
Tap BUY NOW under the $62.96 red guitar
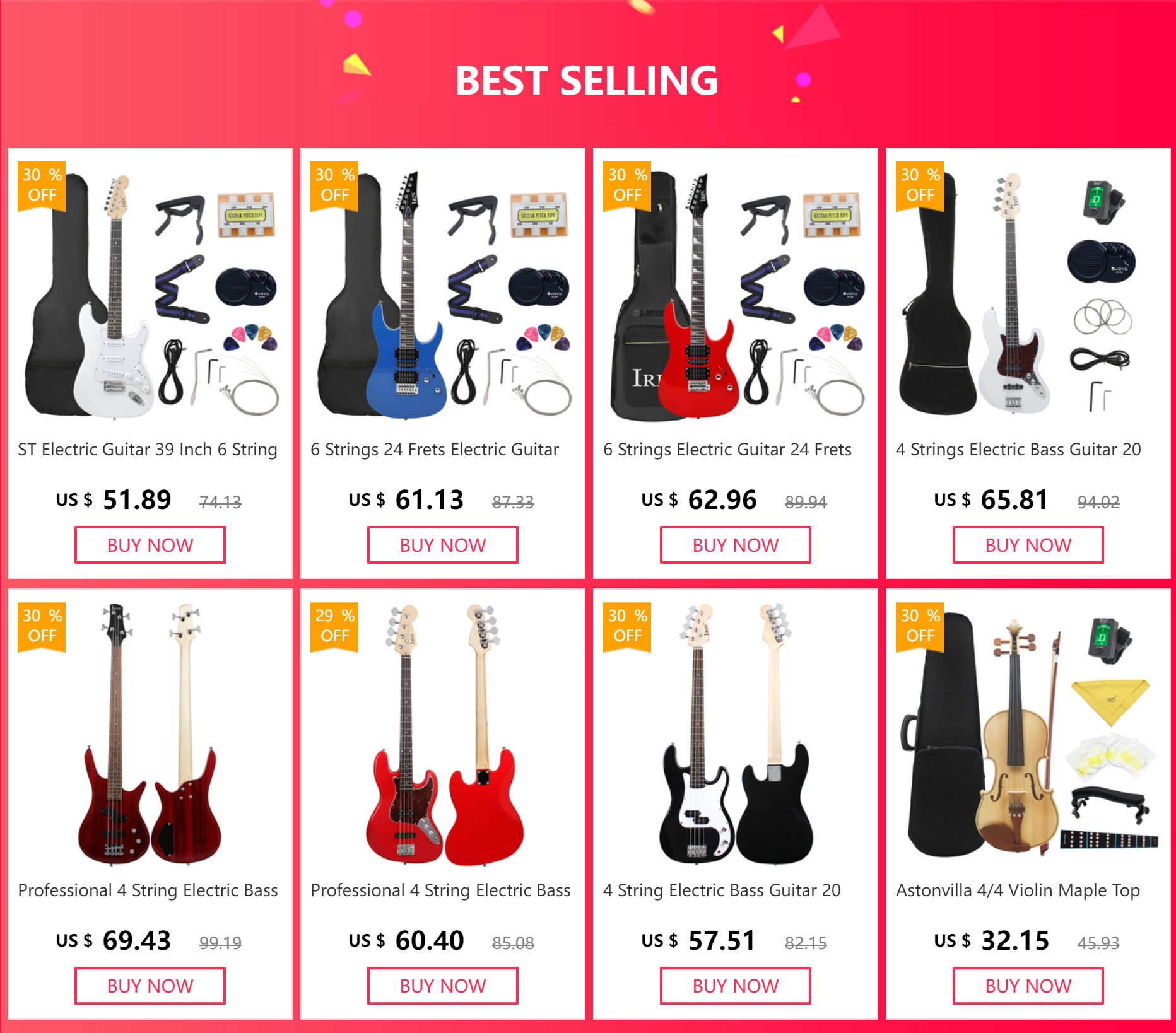[x=736, y=545]
